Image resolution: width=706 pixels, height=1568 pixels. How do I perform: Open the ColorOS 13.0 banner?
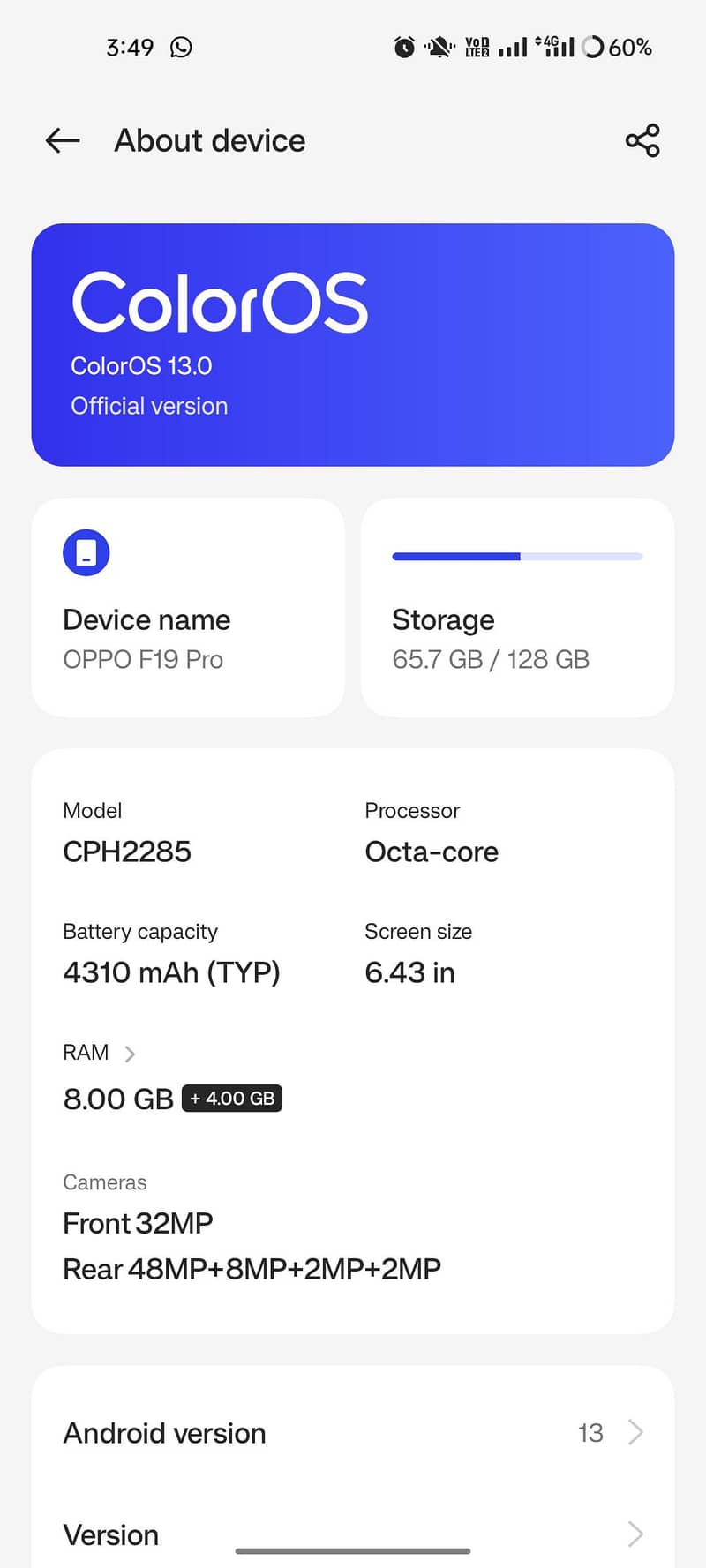[353, 343]
